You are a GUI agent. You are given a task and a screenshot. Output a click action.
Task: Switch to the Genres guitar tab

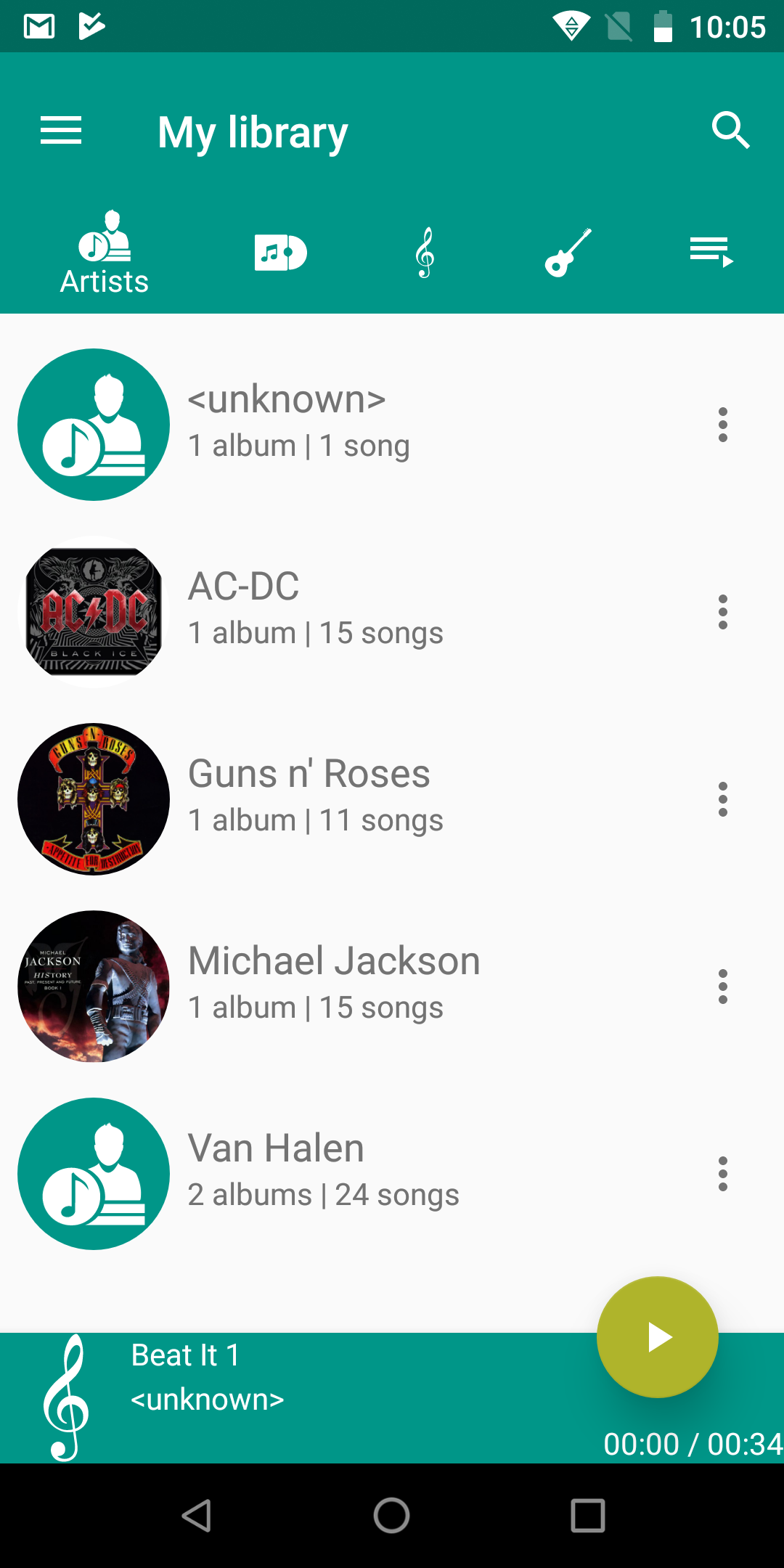568,253
